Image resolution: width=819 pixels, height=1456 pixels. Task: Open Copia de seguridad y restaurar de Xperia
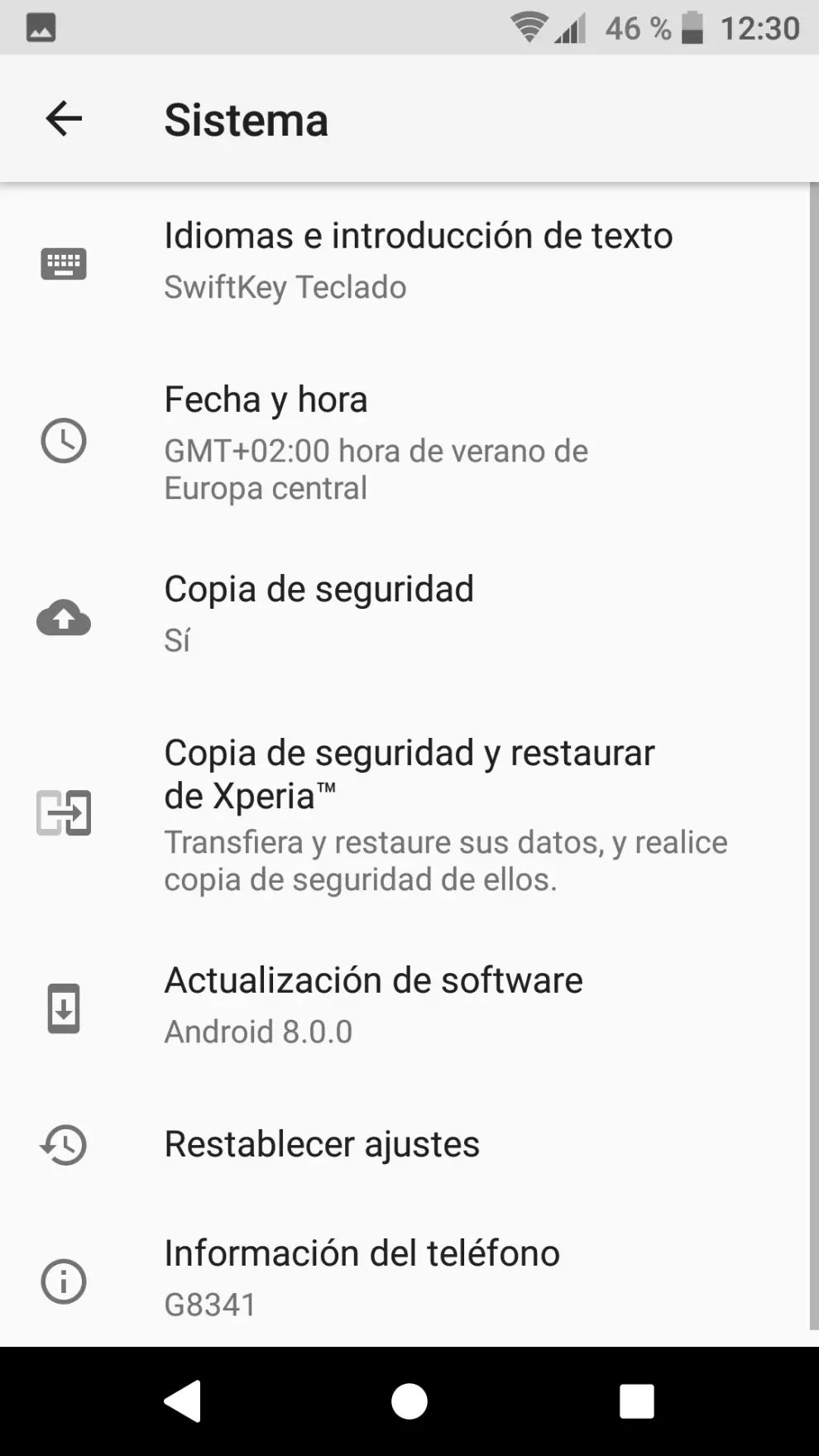pos(445,813)
